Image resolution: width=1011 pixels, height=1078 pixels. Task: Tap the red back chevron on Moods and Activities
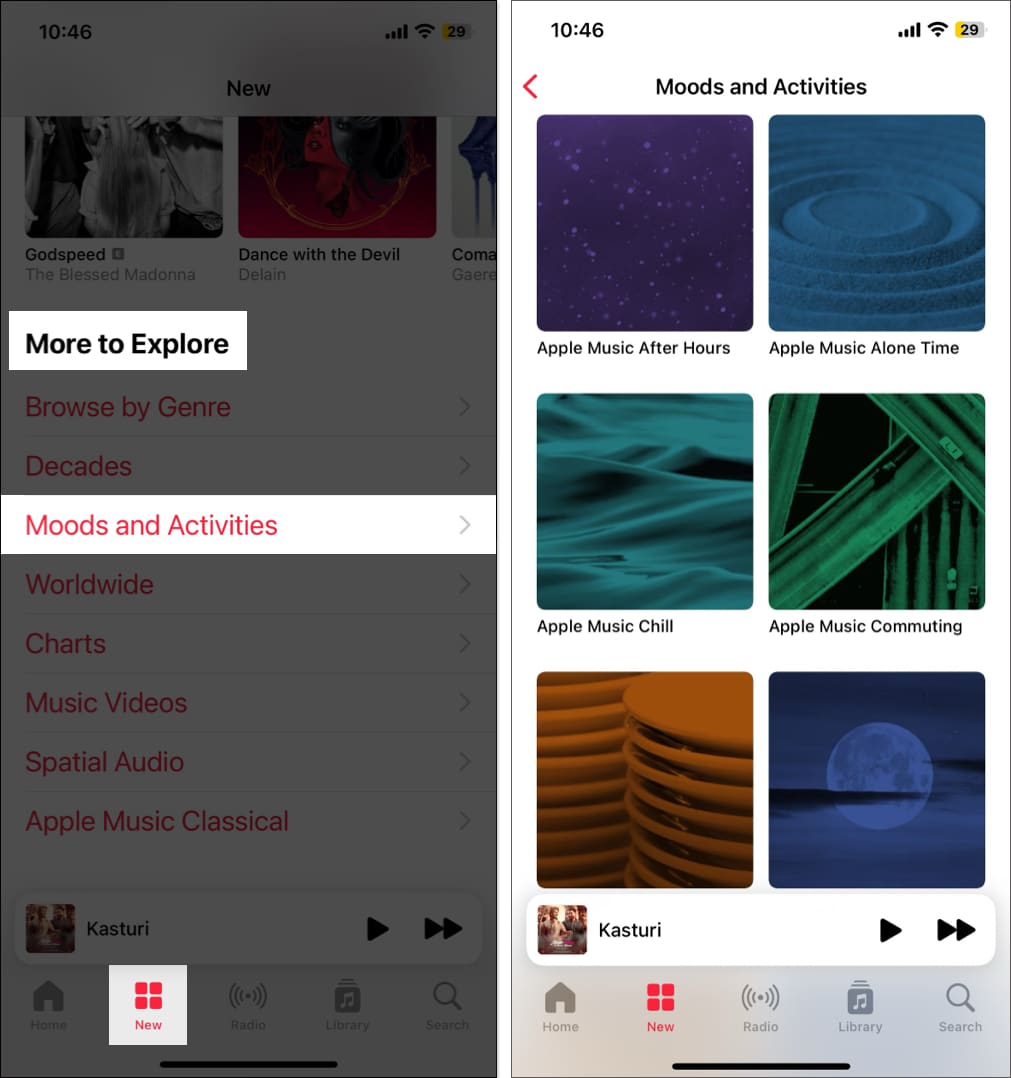click(530, 86)
